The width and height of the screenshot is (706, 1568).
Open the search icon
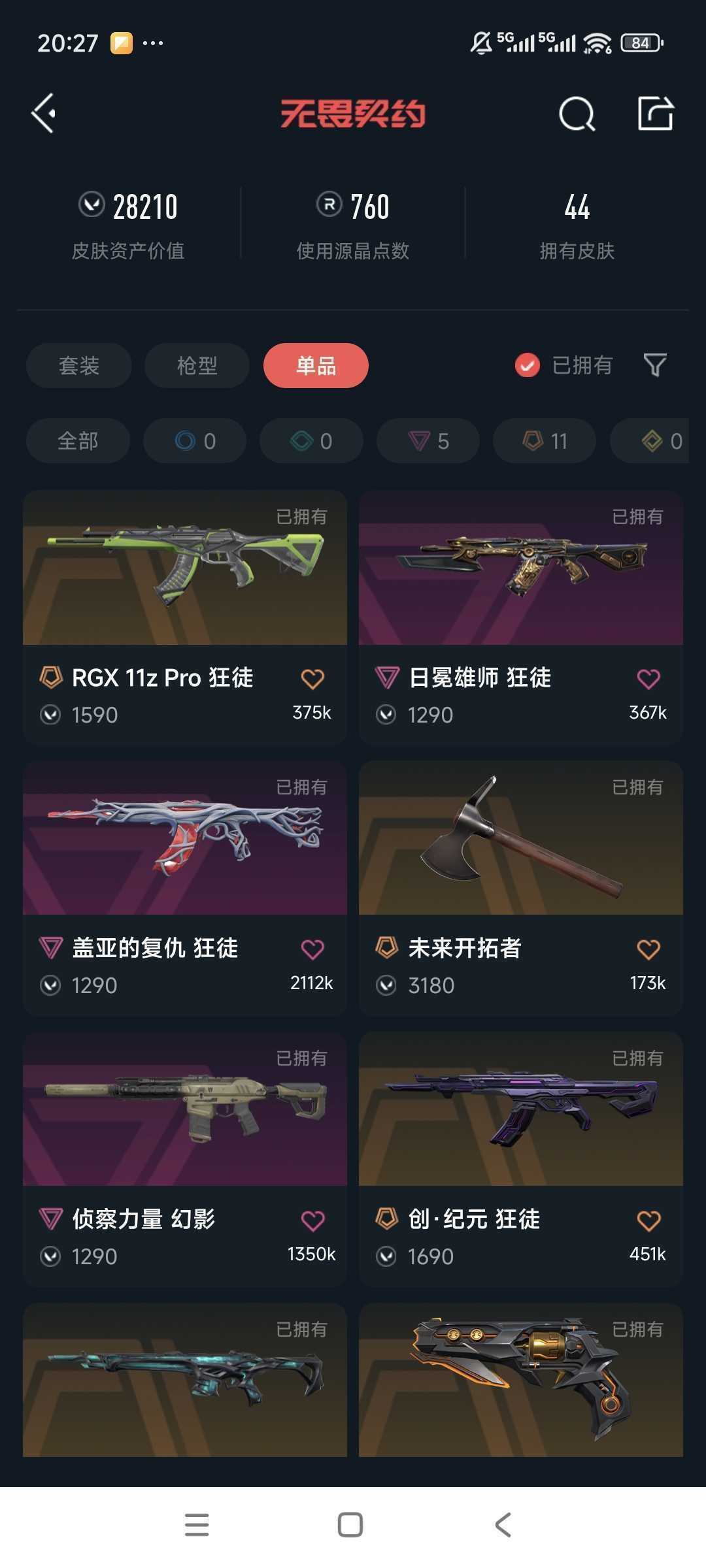click(x=577, y=114)
